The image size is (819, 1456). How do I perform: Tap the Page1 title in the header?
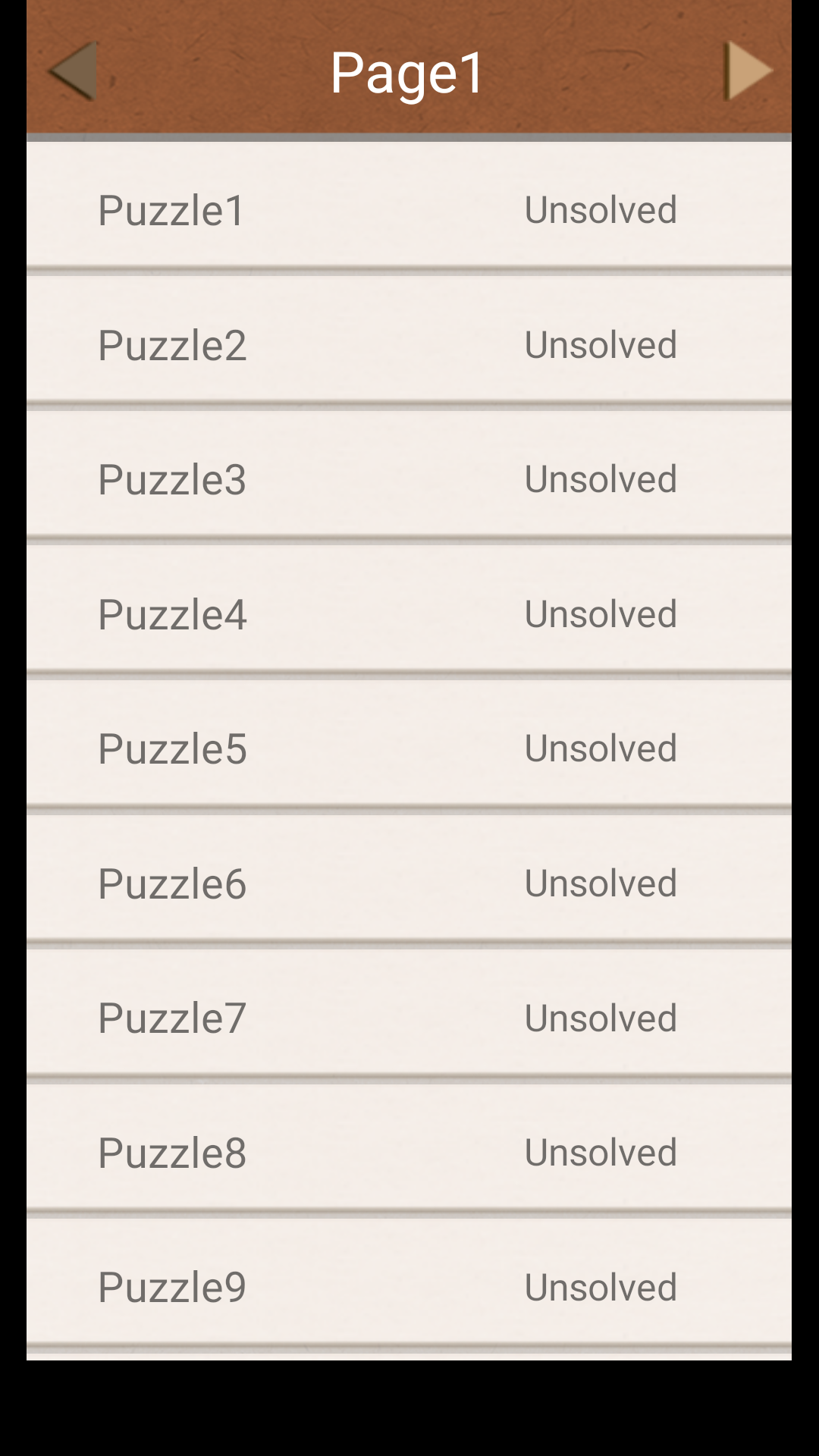408,72
